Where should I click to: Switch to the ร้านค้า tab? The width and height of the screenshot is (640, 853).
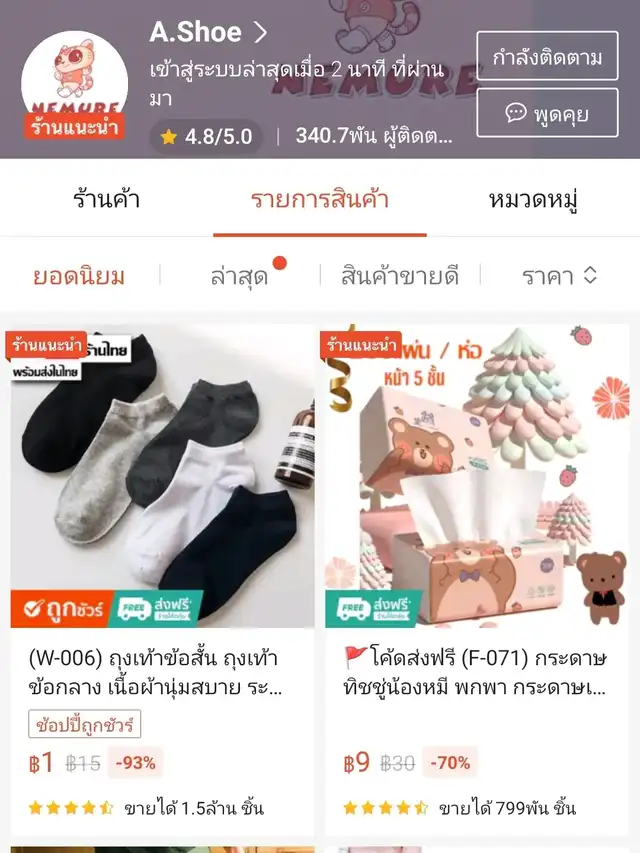pyautogui.click(x=106, y=199)
